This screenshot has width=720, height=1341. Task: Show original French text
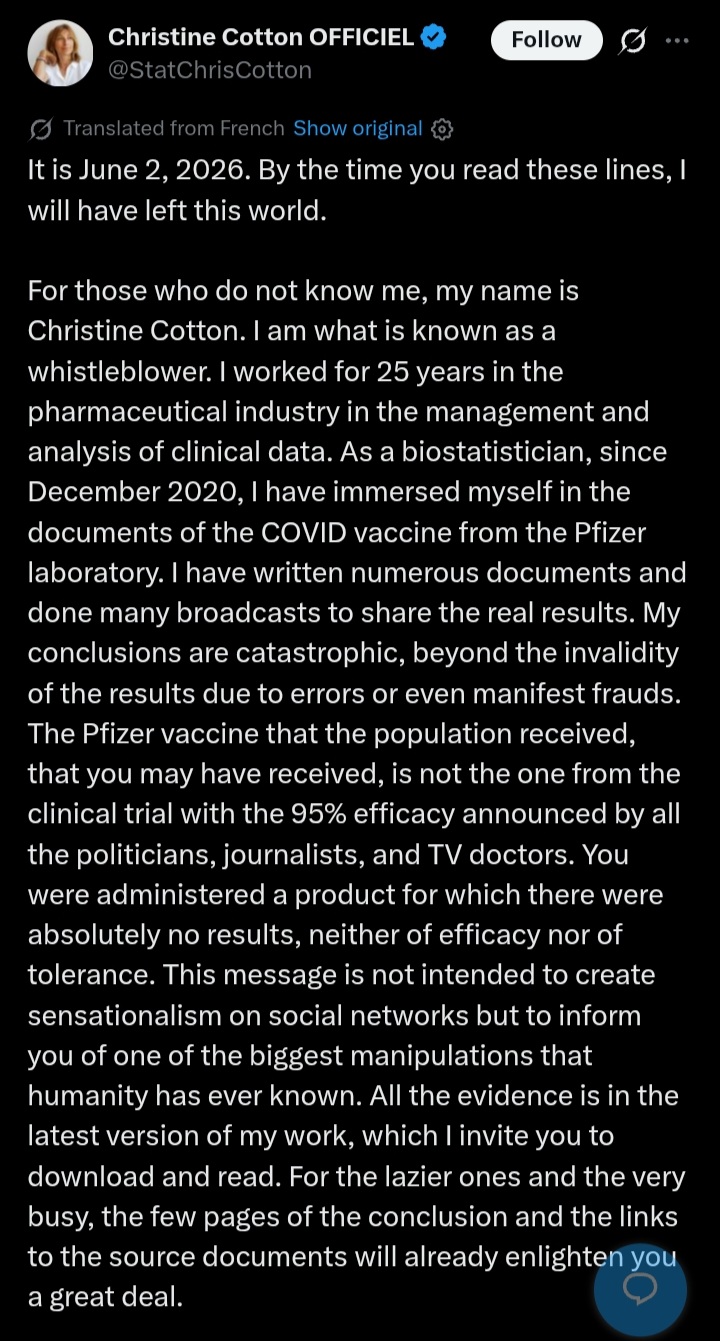pyautogui.click(x=358, y=128)
